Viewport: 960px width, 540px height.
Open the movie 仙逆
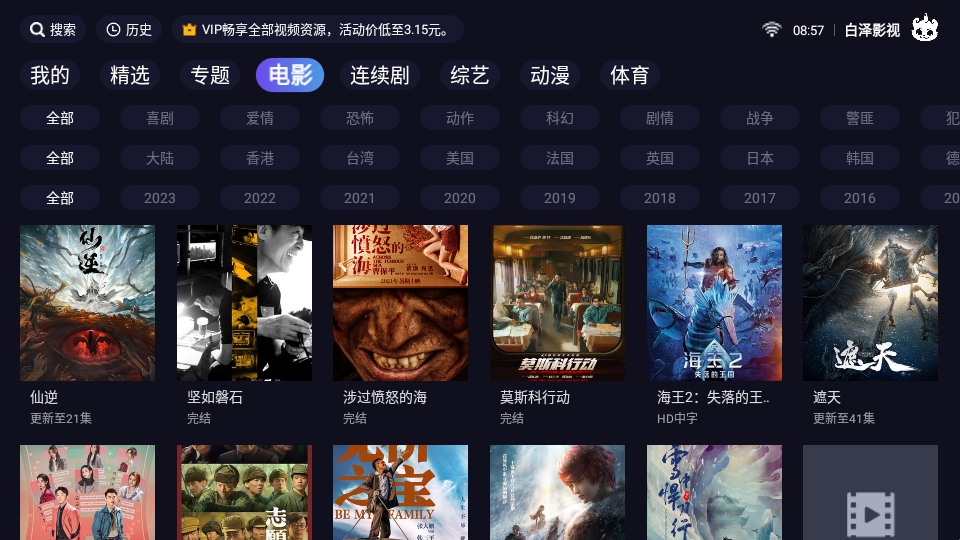point(87,303)
